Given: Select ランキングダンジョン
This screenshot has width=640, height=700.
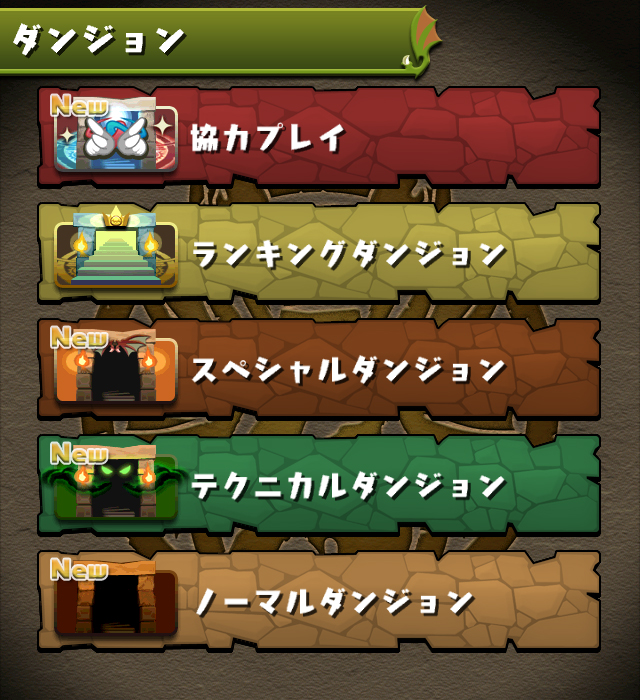Looking at the screenshot, I should click(320, 253).
